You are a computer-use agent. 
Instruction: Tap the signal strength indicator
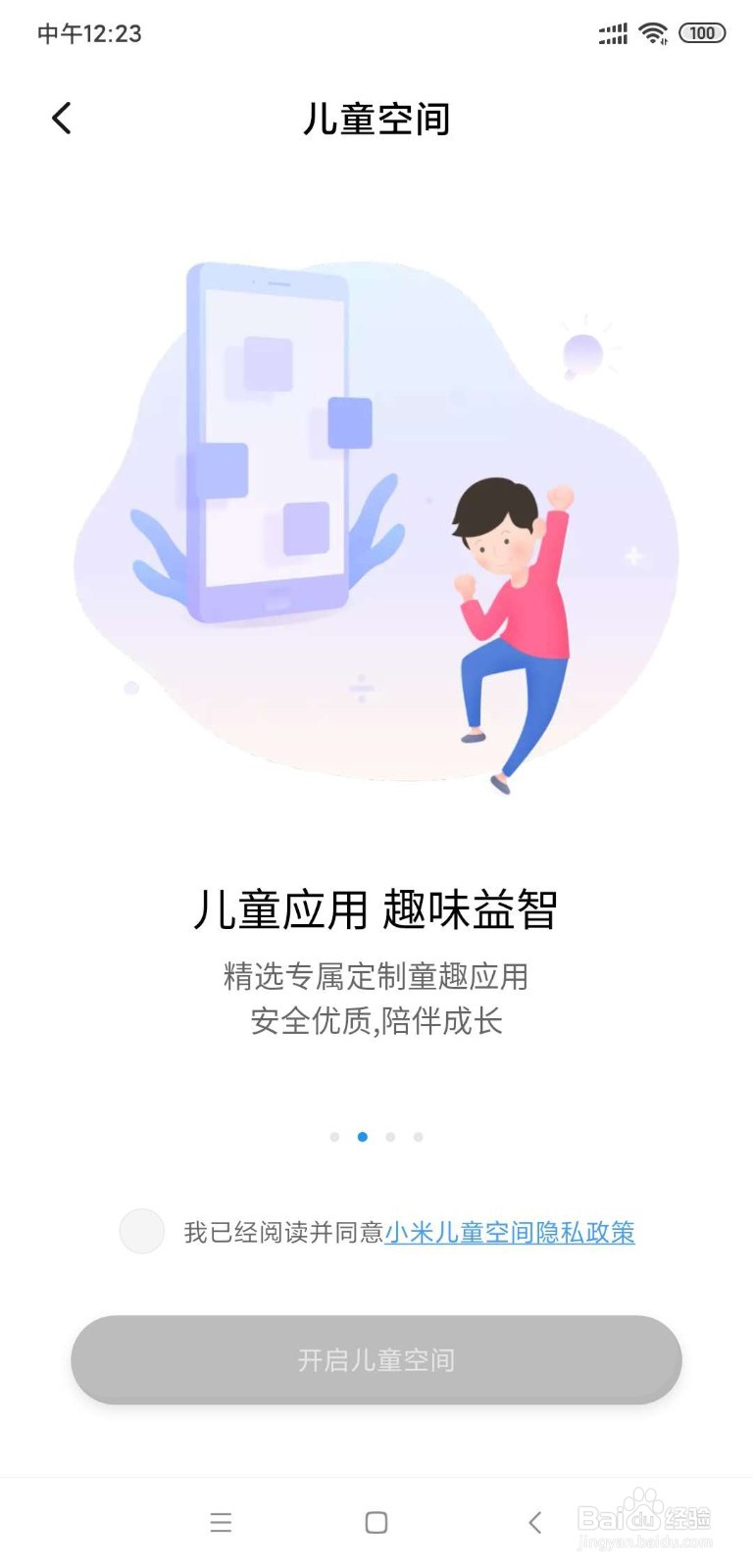pyautogui.click(x=611, y=32)
